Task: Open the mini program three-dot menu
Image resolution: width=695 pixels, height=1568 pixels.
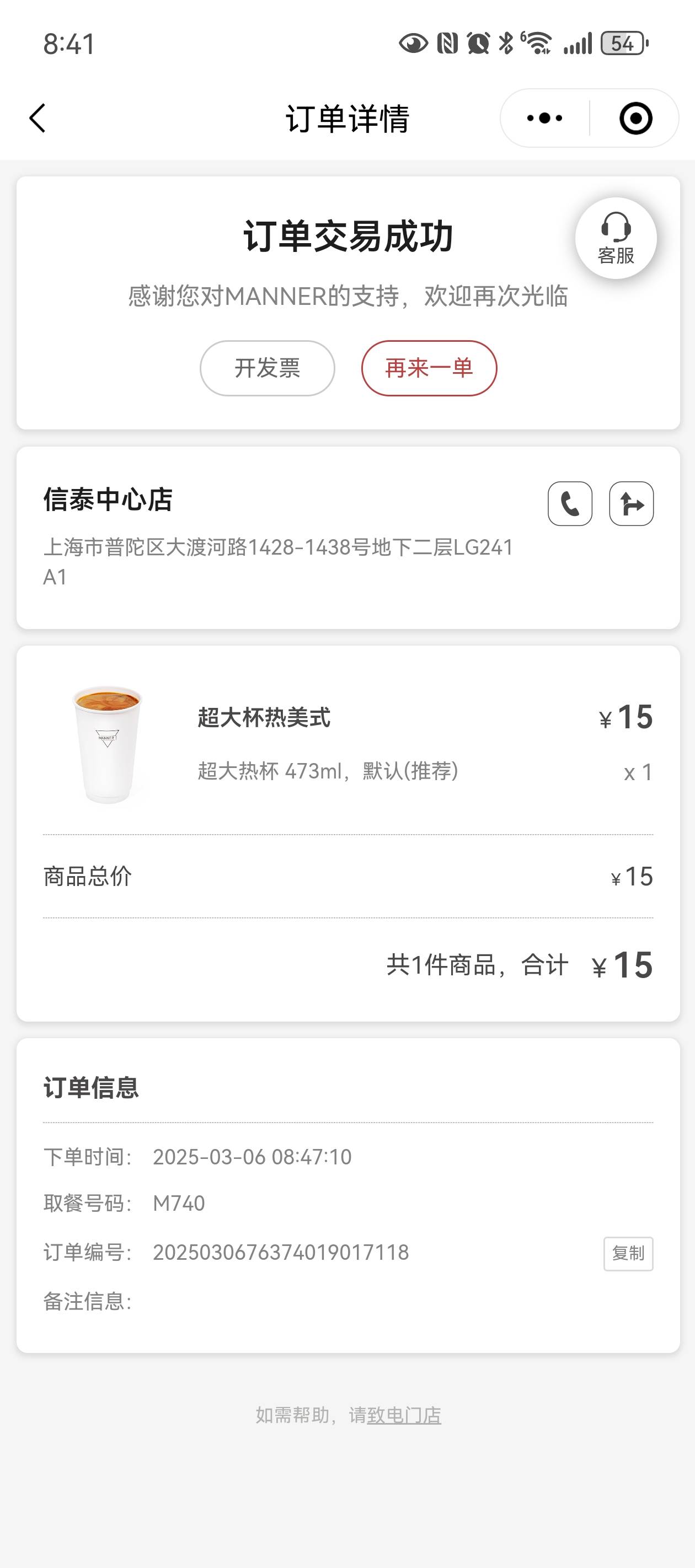Action: [544, 118]
